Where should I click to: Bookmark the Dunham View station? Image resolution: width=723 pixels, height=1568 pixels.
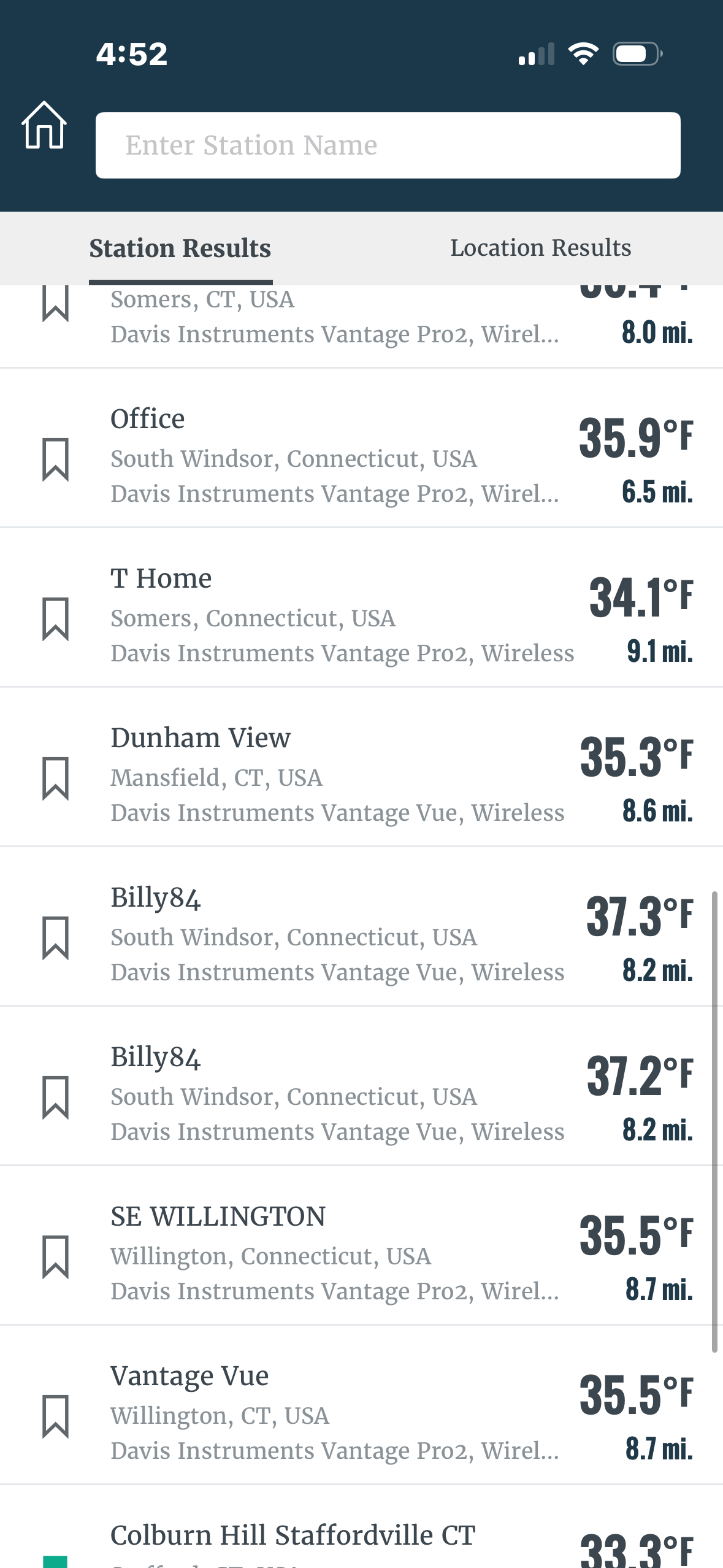(55, 778)
